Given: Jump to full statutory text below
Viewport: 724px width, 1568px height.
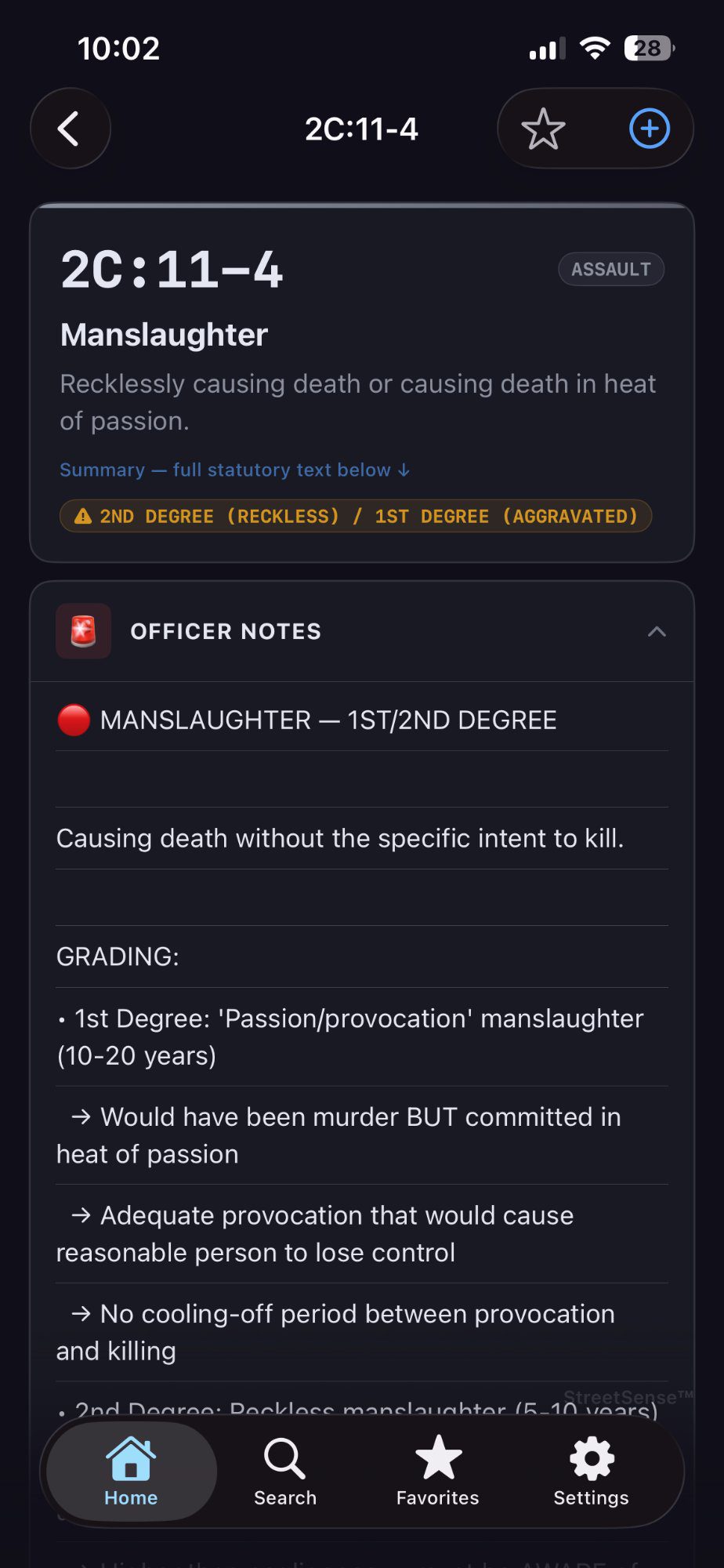Looking at the screenshot, I should click(235, 470).
